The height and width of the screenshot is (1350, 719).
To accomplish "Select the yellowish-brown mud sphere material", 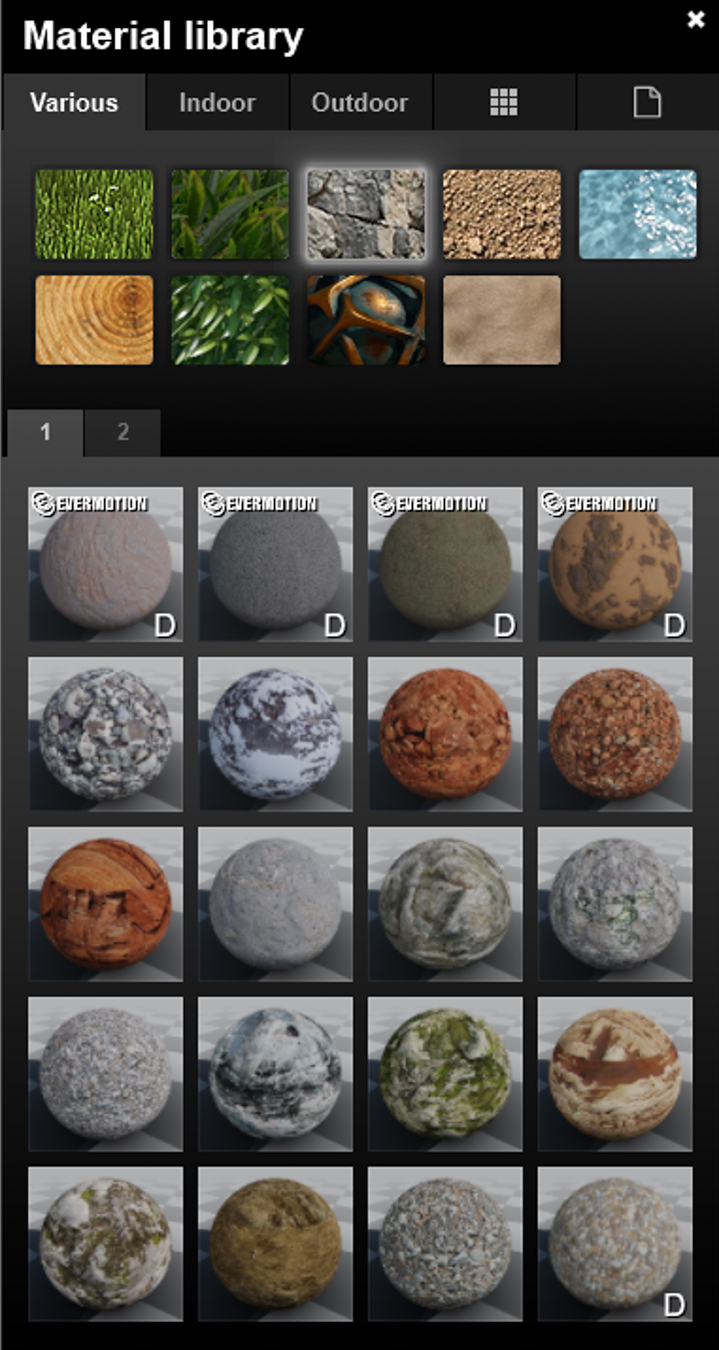I will (275, 1244).
